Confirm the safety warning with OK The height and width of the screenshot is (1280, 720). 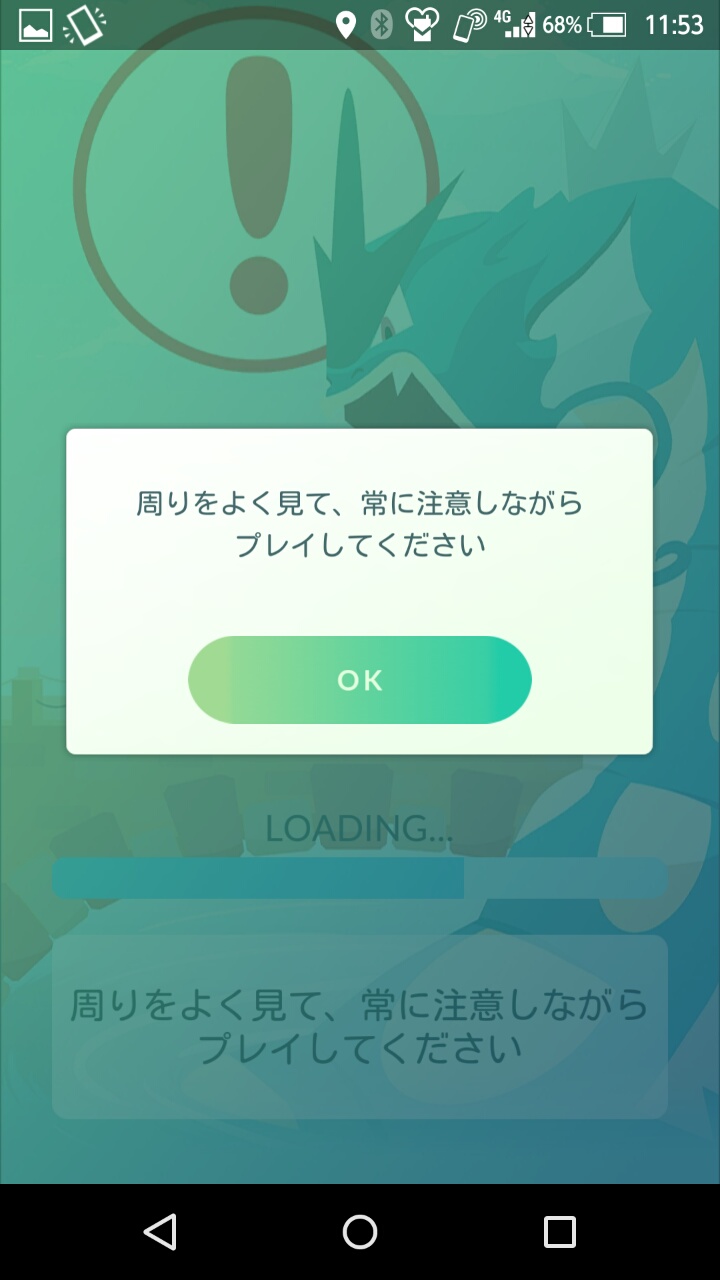tap(360, 680)
